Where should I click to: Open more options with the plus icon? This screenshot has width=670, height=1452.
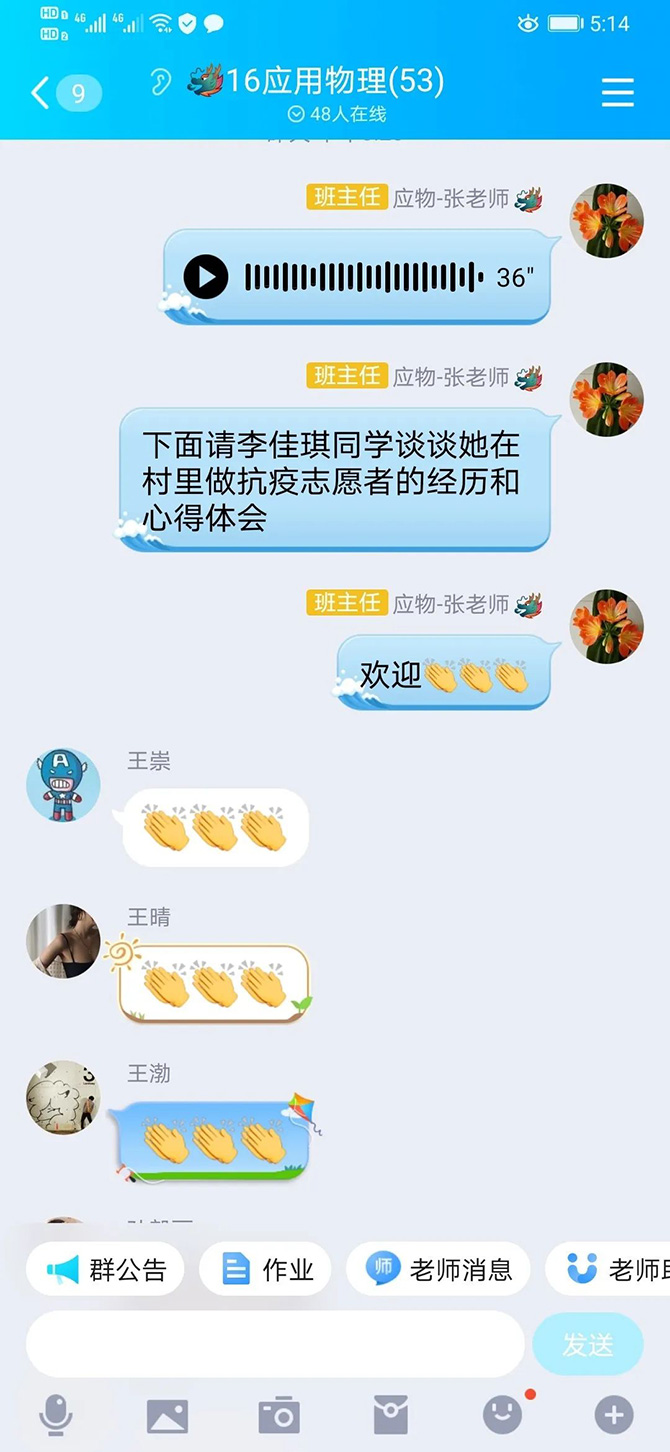click(614, 1415)
